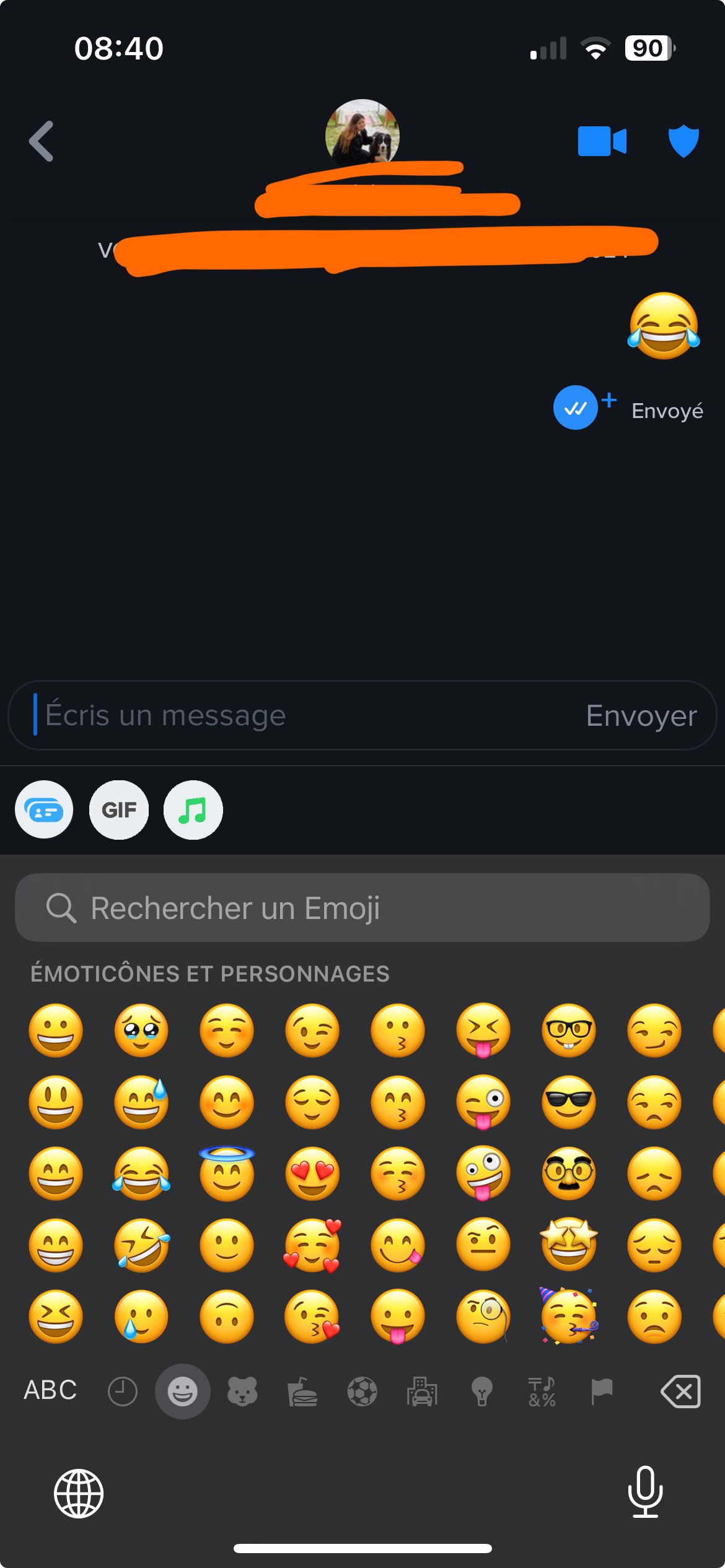
Task: Start dictation with the microphone key
Action: coord(645,1492)
